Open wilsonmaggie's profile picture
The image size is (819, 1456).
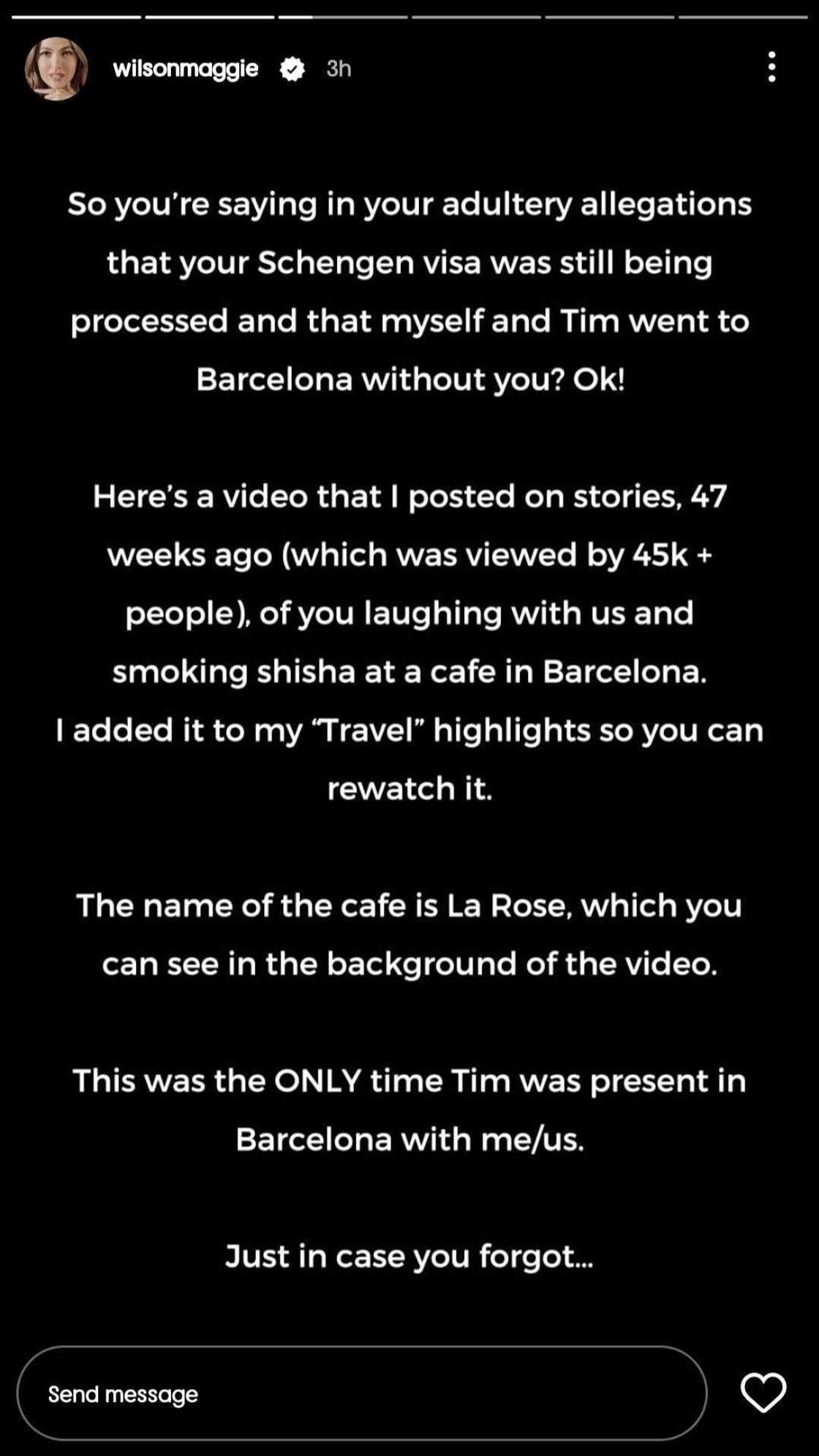(x=56, y=69)
